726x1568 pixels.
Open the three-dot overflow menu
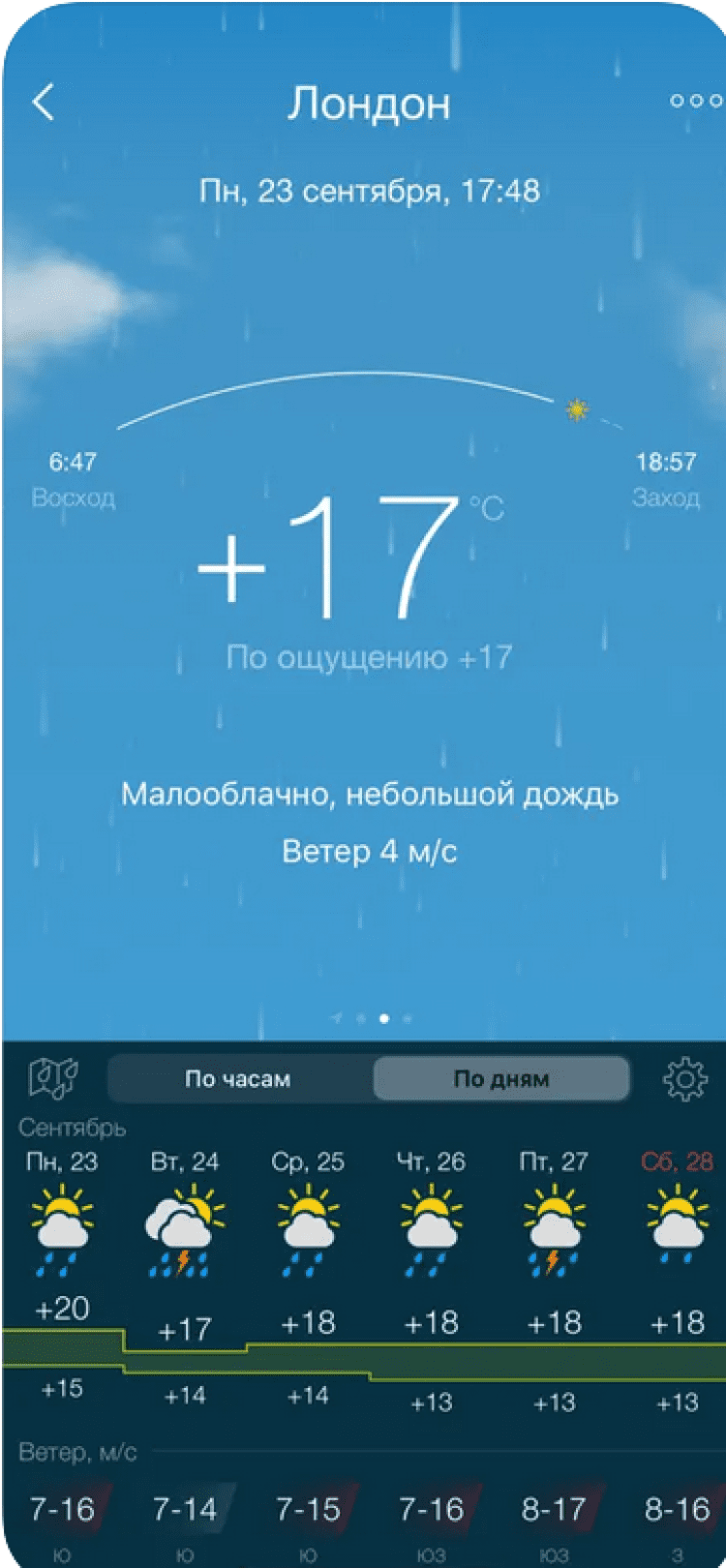coord(695,101)
